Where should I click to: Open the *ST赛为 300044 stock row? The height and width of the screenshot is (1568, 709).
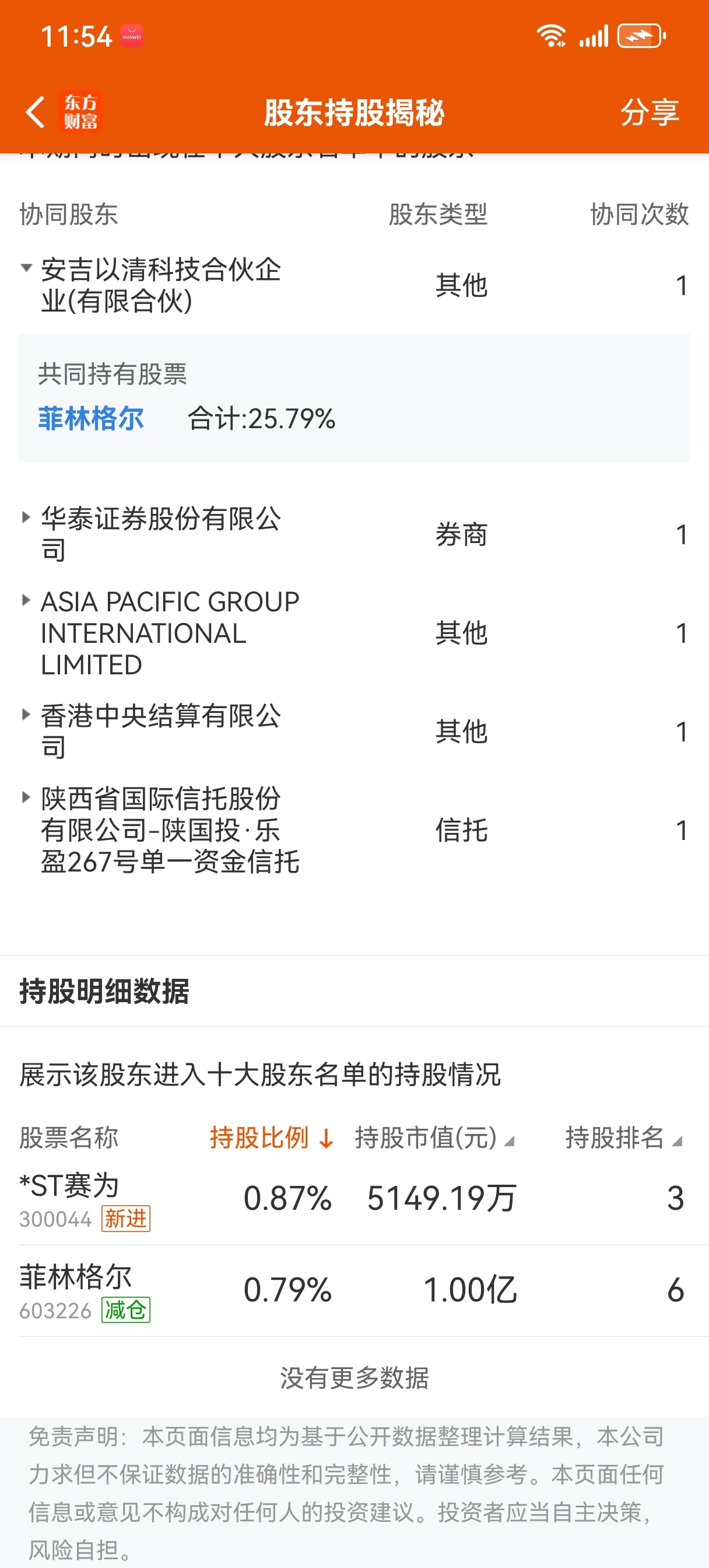tap(354, 1199)
